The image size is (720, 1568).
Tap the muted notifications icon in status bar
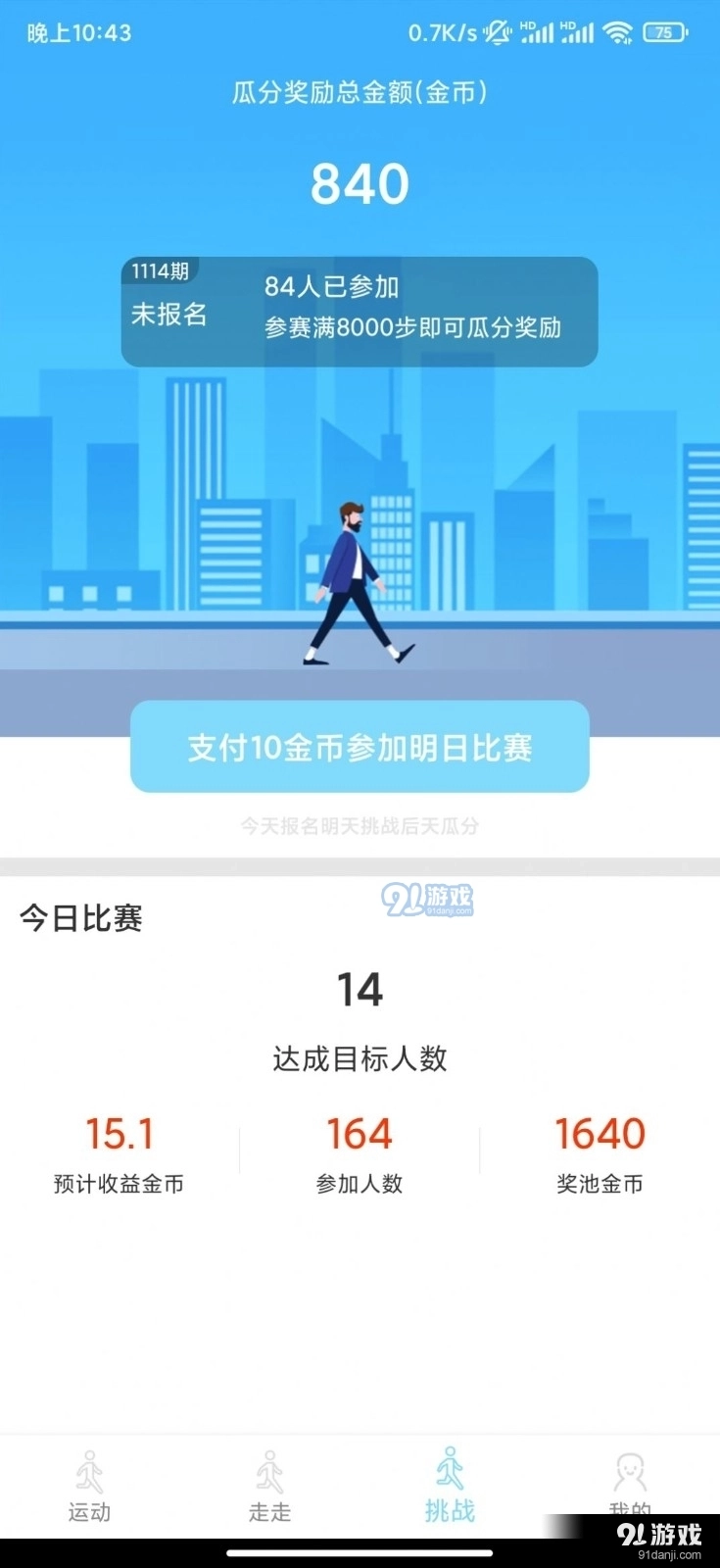point(499,32)
